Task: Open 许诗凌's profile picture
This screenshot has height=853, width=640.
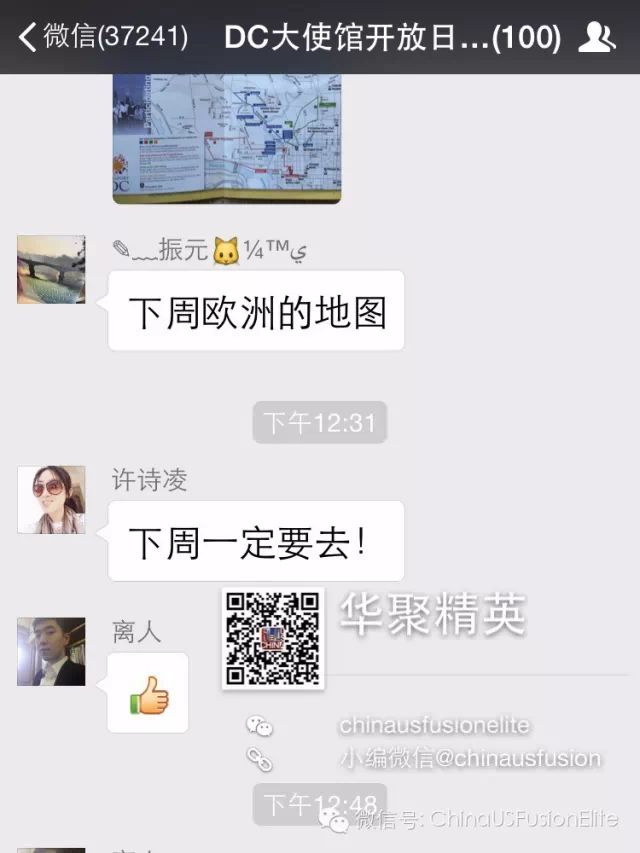Action: (x=51, y=500)
